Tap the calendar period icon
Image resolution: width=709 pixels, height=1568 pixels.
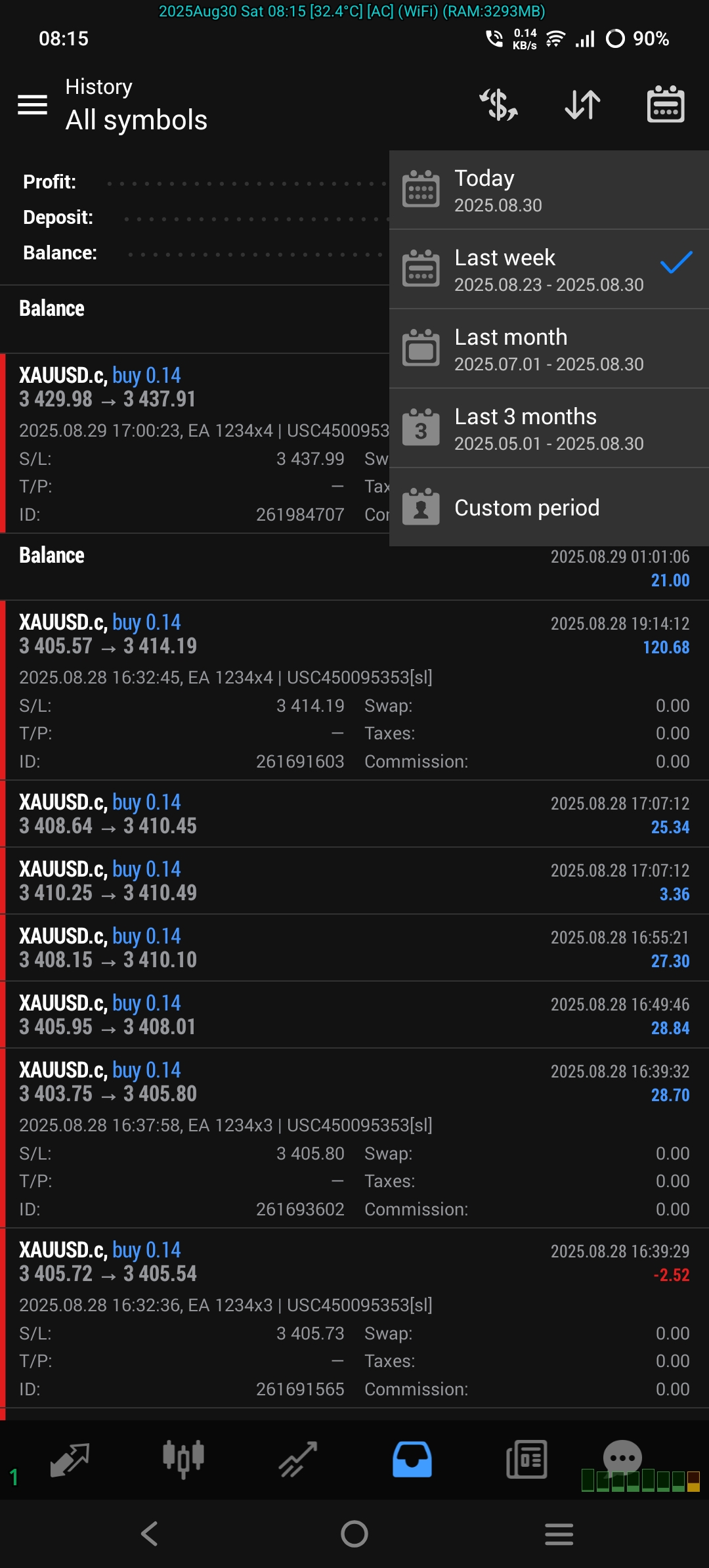coord(666,105)
